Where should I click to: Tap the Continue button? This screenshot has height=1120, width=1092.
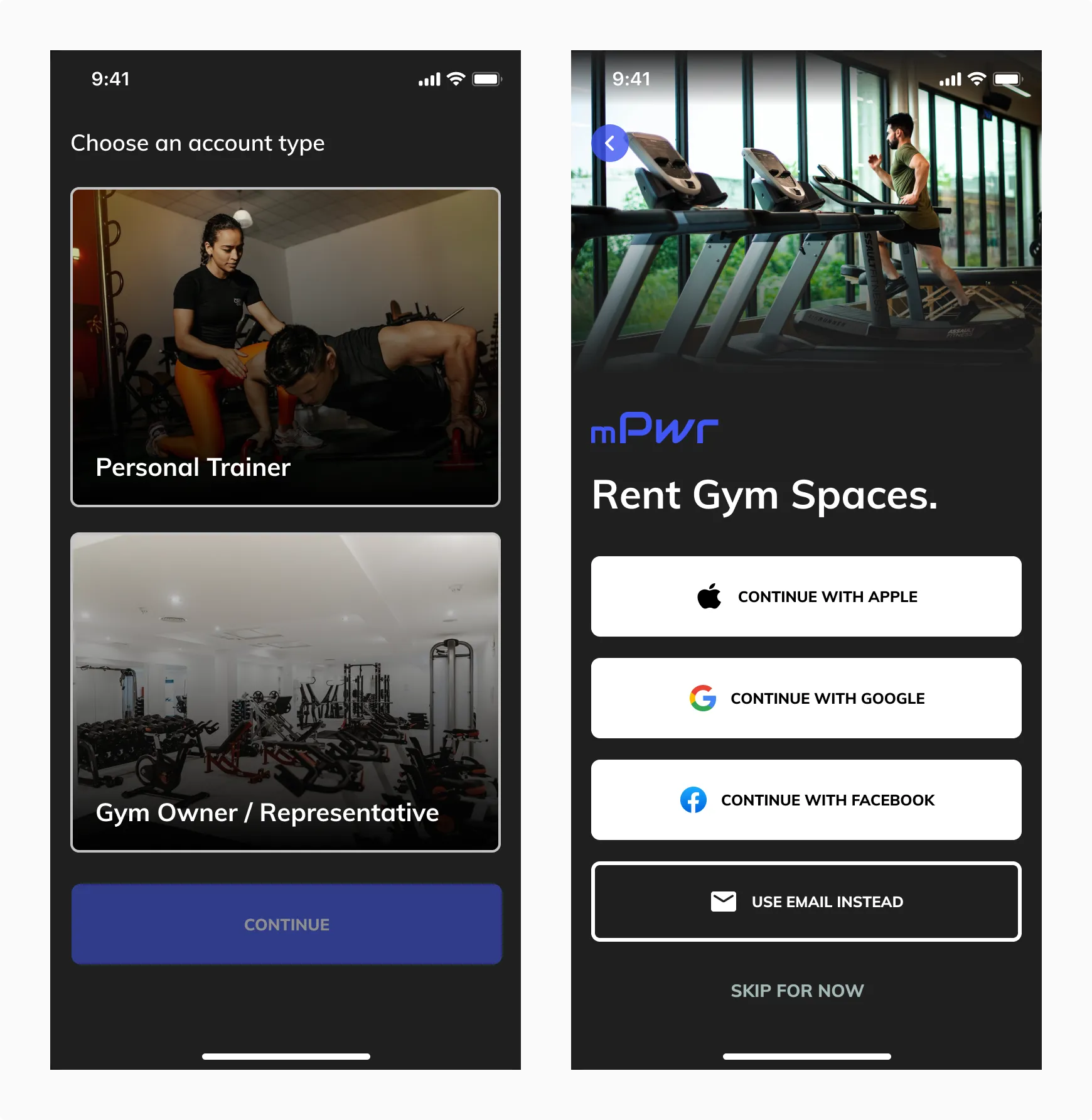[287, 924]
